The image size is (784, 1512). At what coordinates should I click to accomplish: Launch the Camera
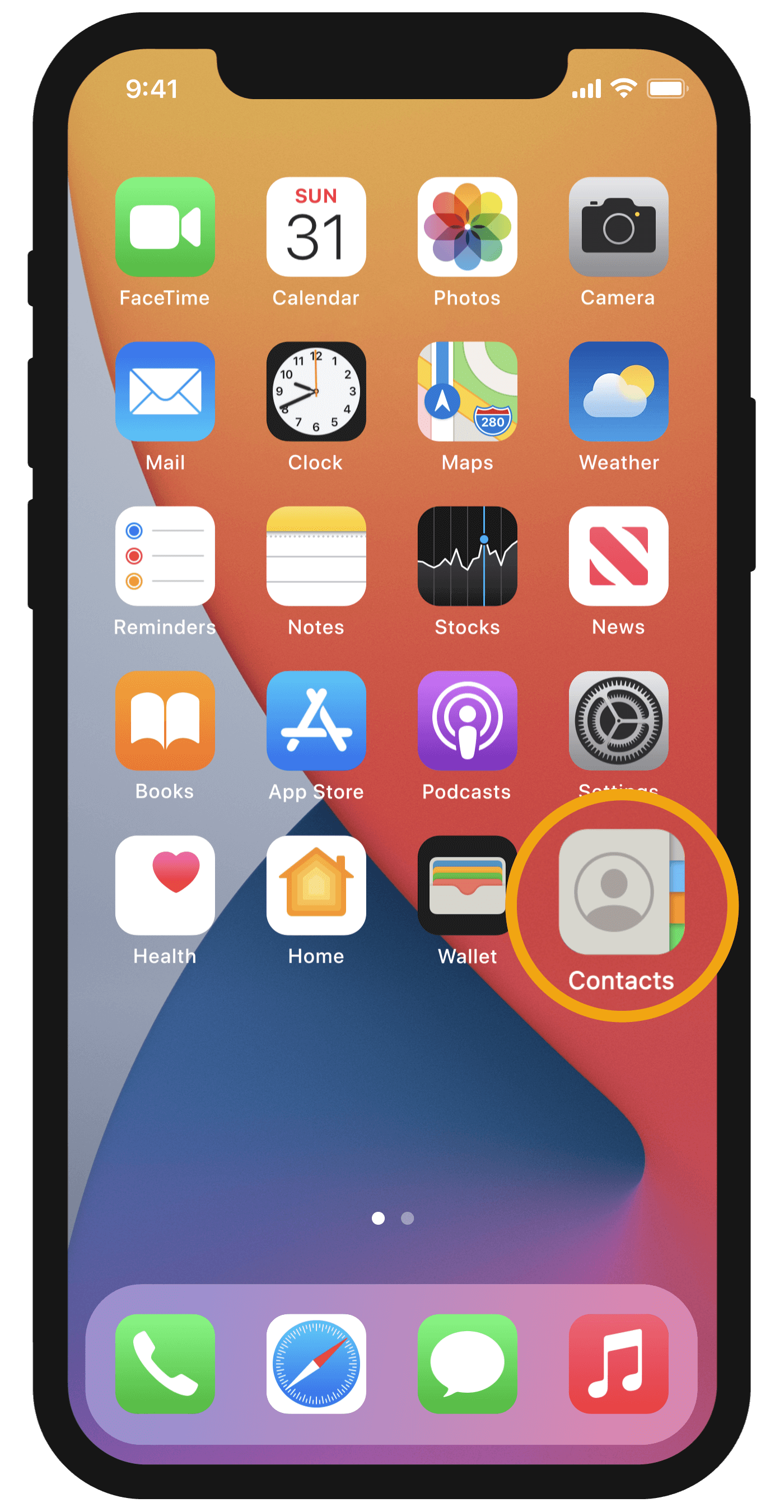618,227
